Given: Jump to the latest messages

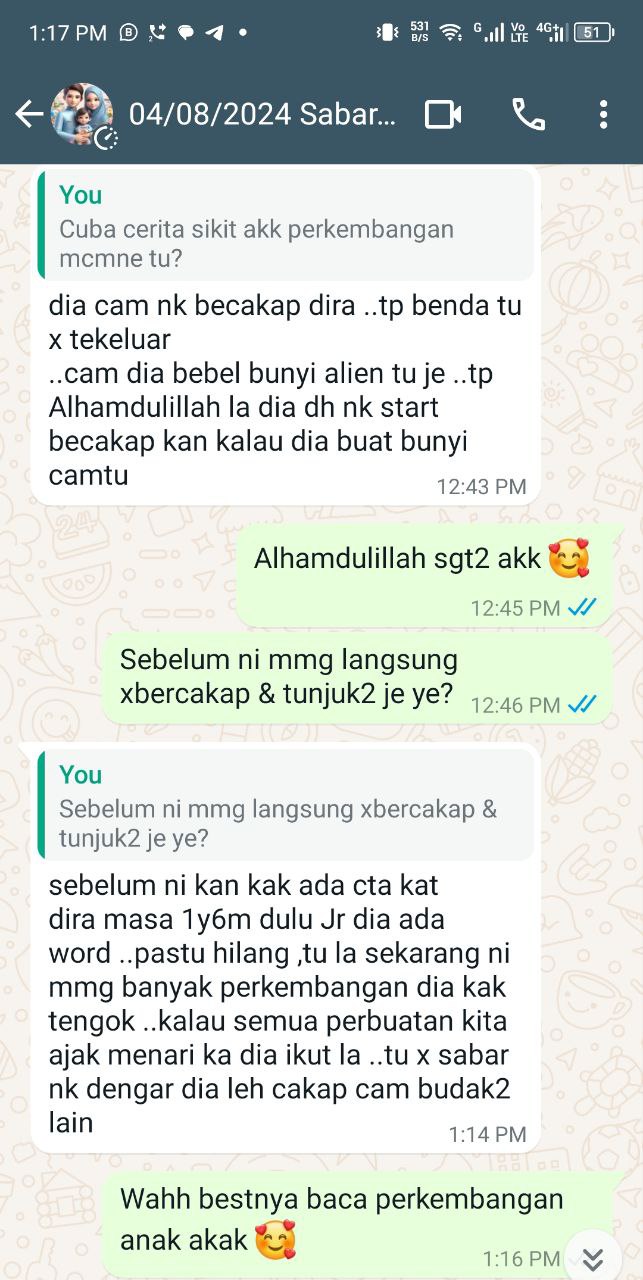Looking at the screenshot, I should pos(593,1257).
